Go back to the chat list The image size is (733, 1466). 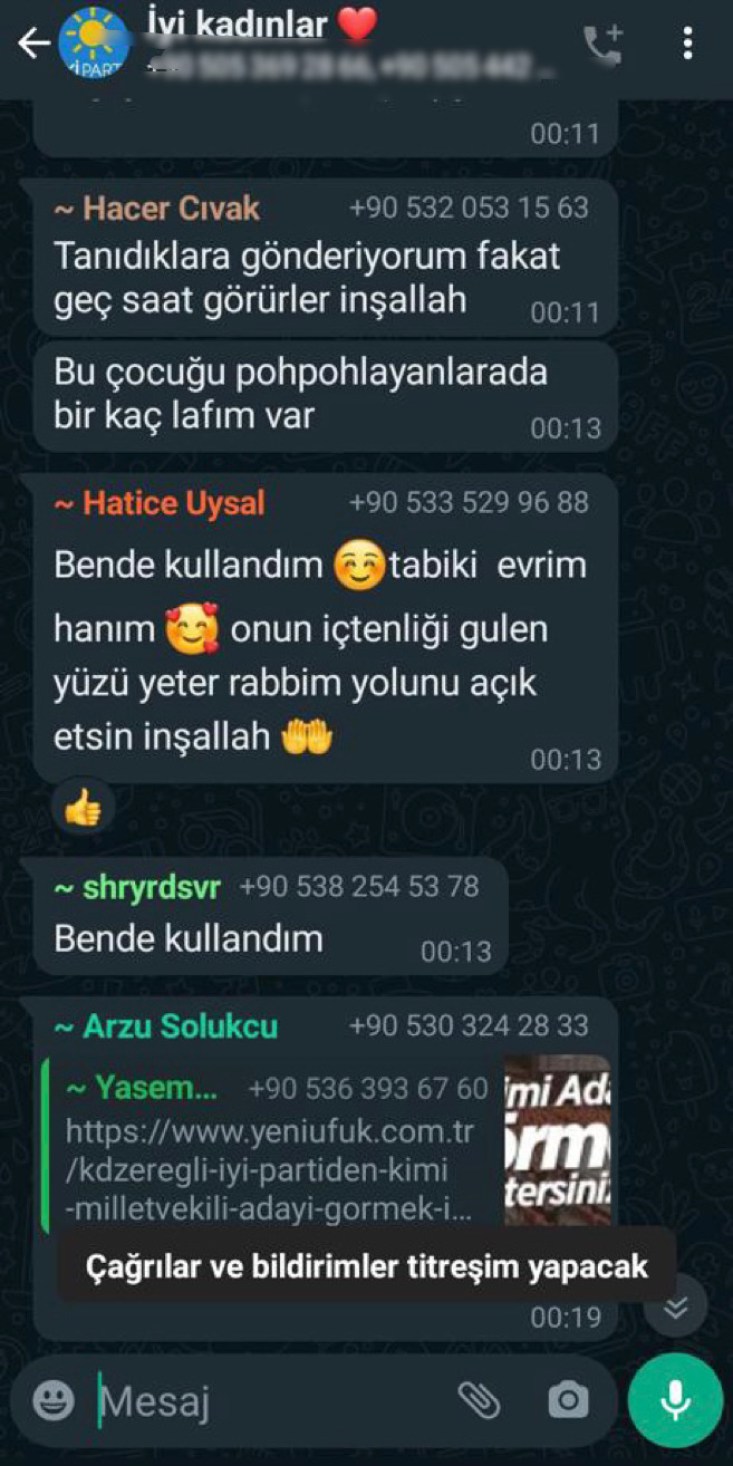33,44
